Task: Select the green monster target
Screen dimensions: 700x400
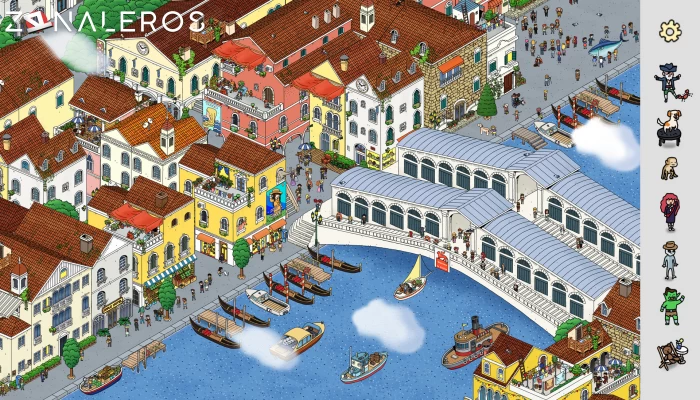Action: click(x=669, y=307)
